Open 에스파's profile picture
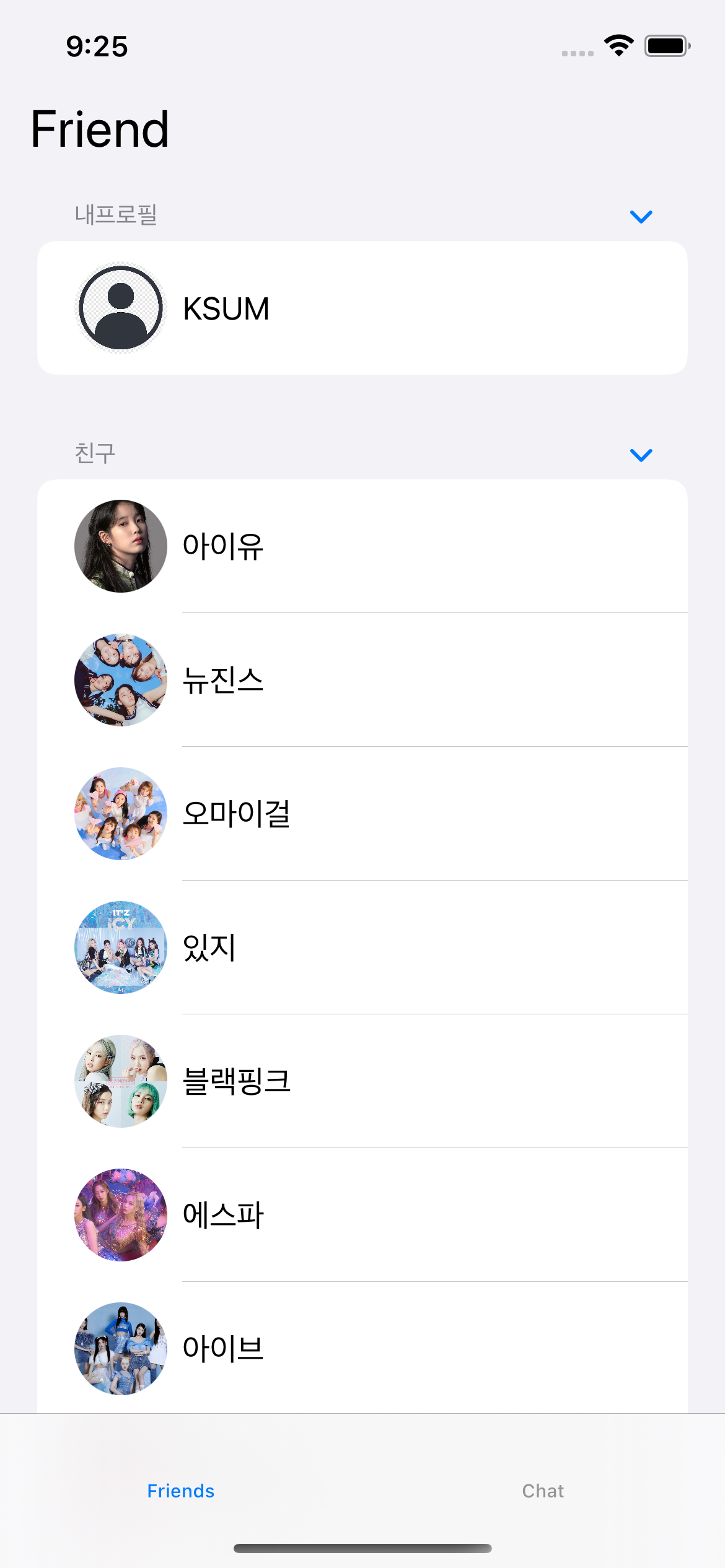The image size is (725, 1568). point(120,1215)
